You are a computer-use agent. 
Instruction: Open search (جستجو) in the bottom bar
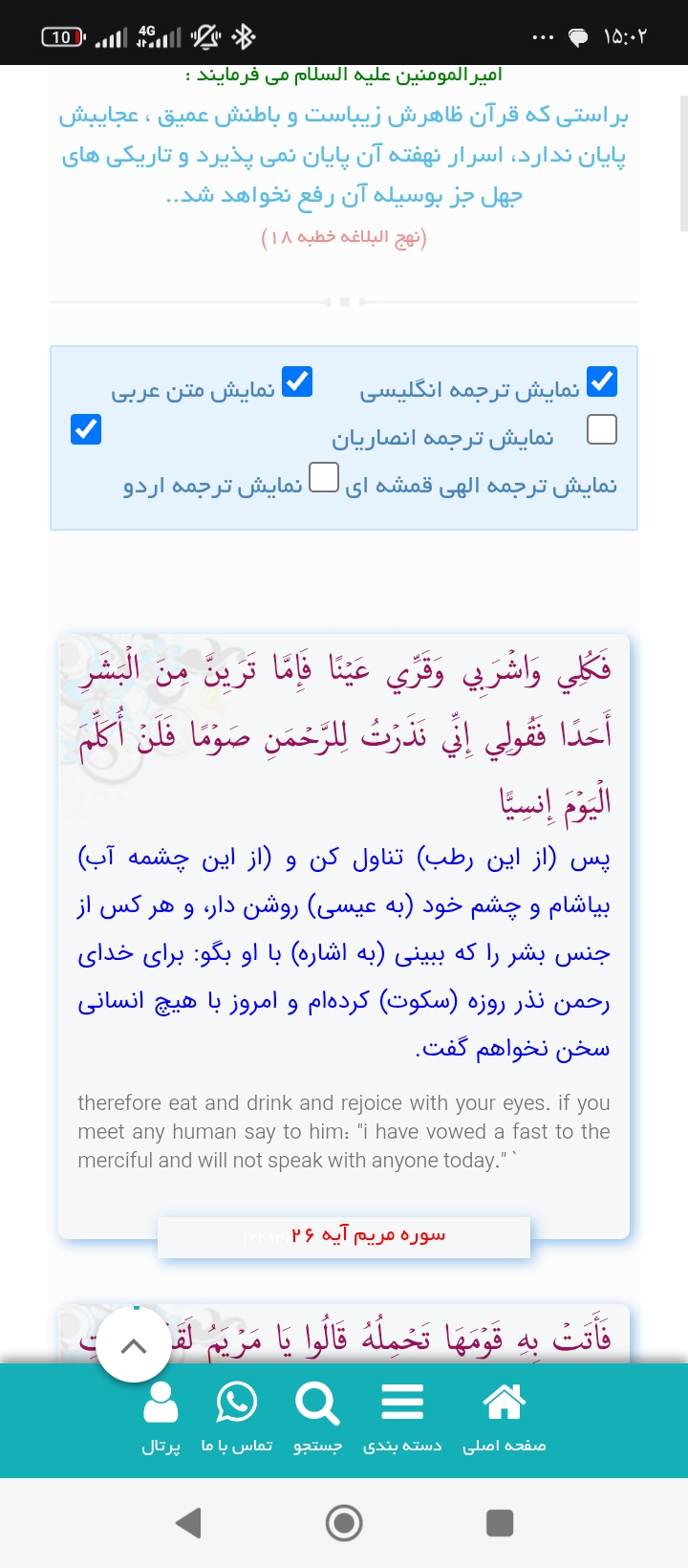[317, 1418]
